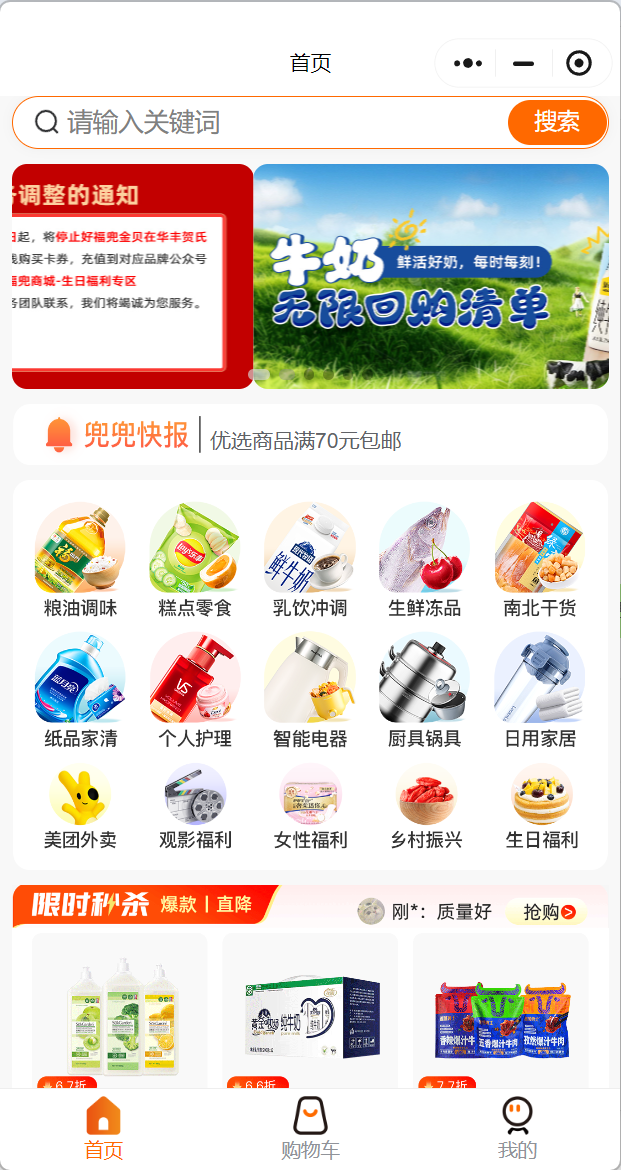Image resolution: width=621 pixels, height=1170 pixels.
Task: Open the 生日福利 section
Action: (541, 807)
